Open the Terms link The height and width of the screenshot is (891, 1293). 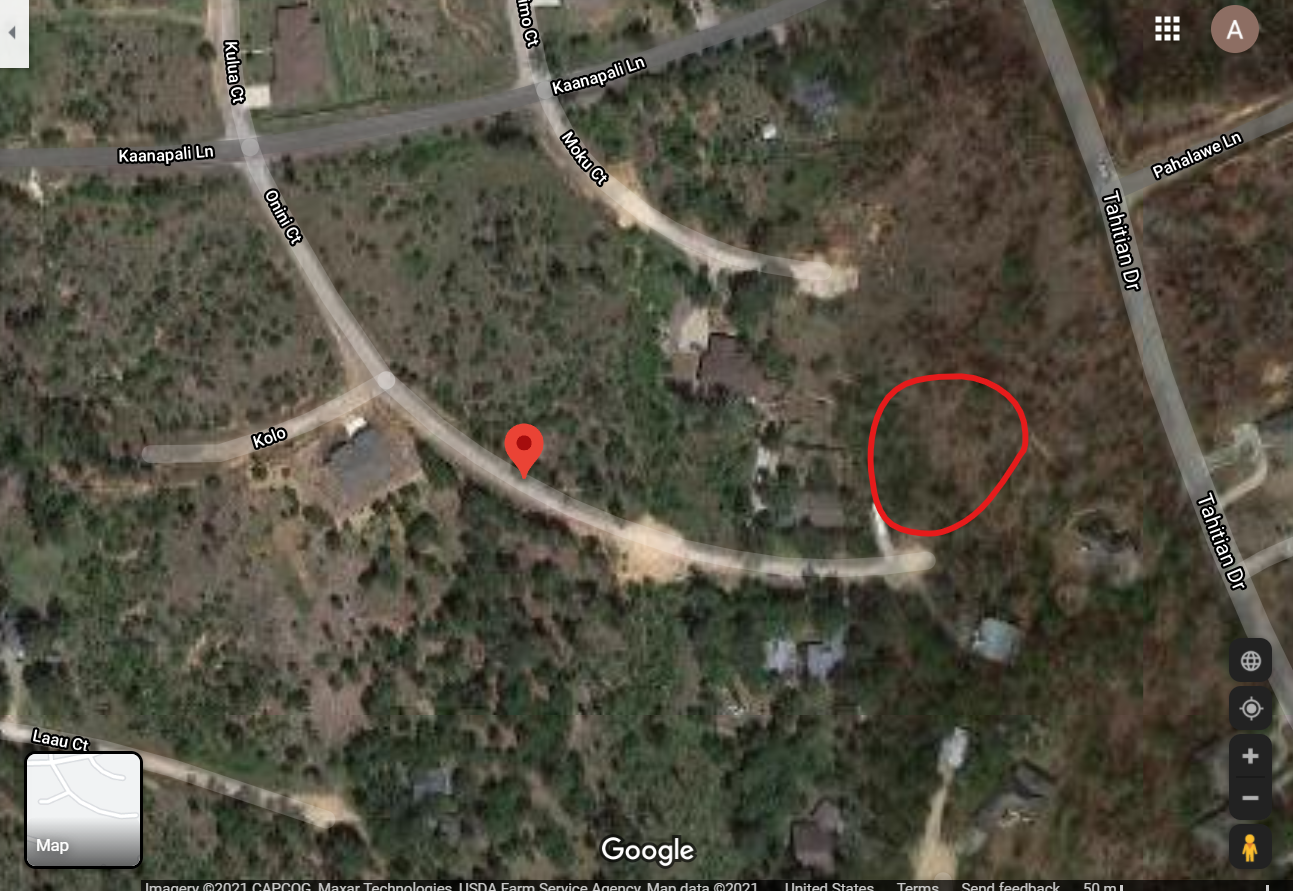tap(917, 886)
